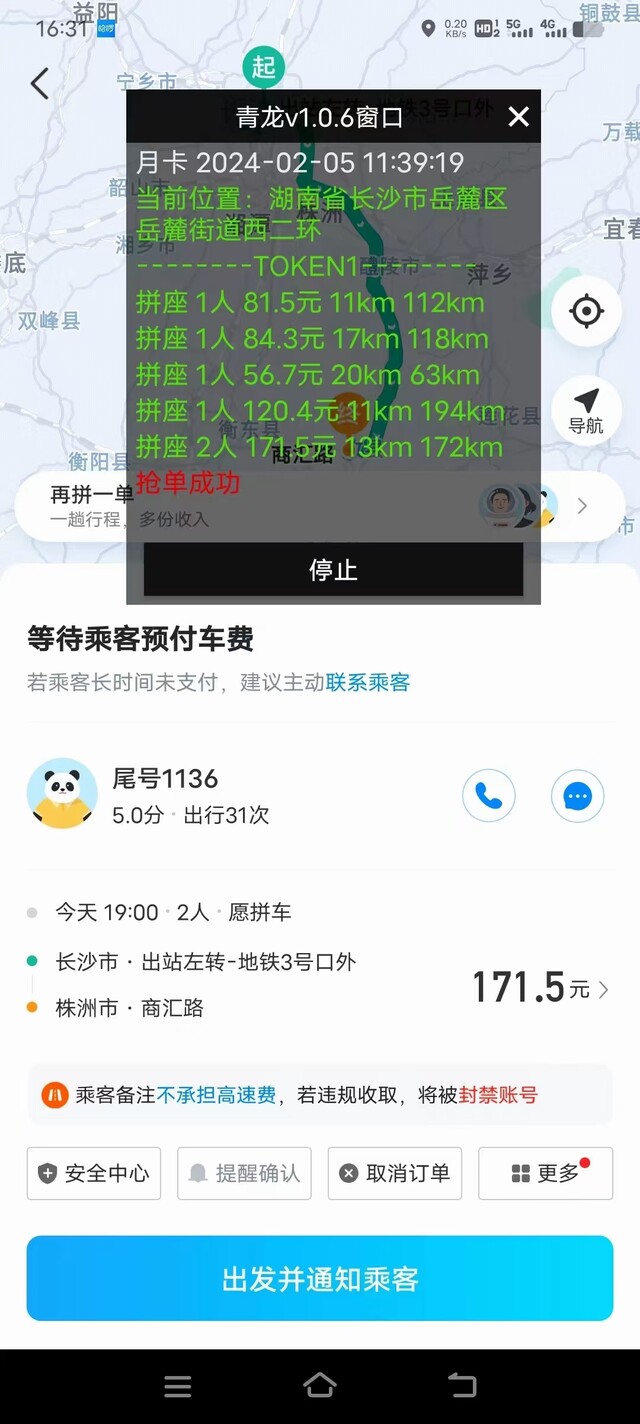
Task: Recenter the map with the location icon
Action: pyautogui.click(x=586, y=311)
